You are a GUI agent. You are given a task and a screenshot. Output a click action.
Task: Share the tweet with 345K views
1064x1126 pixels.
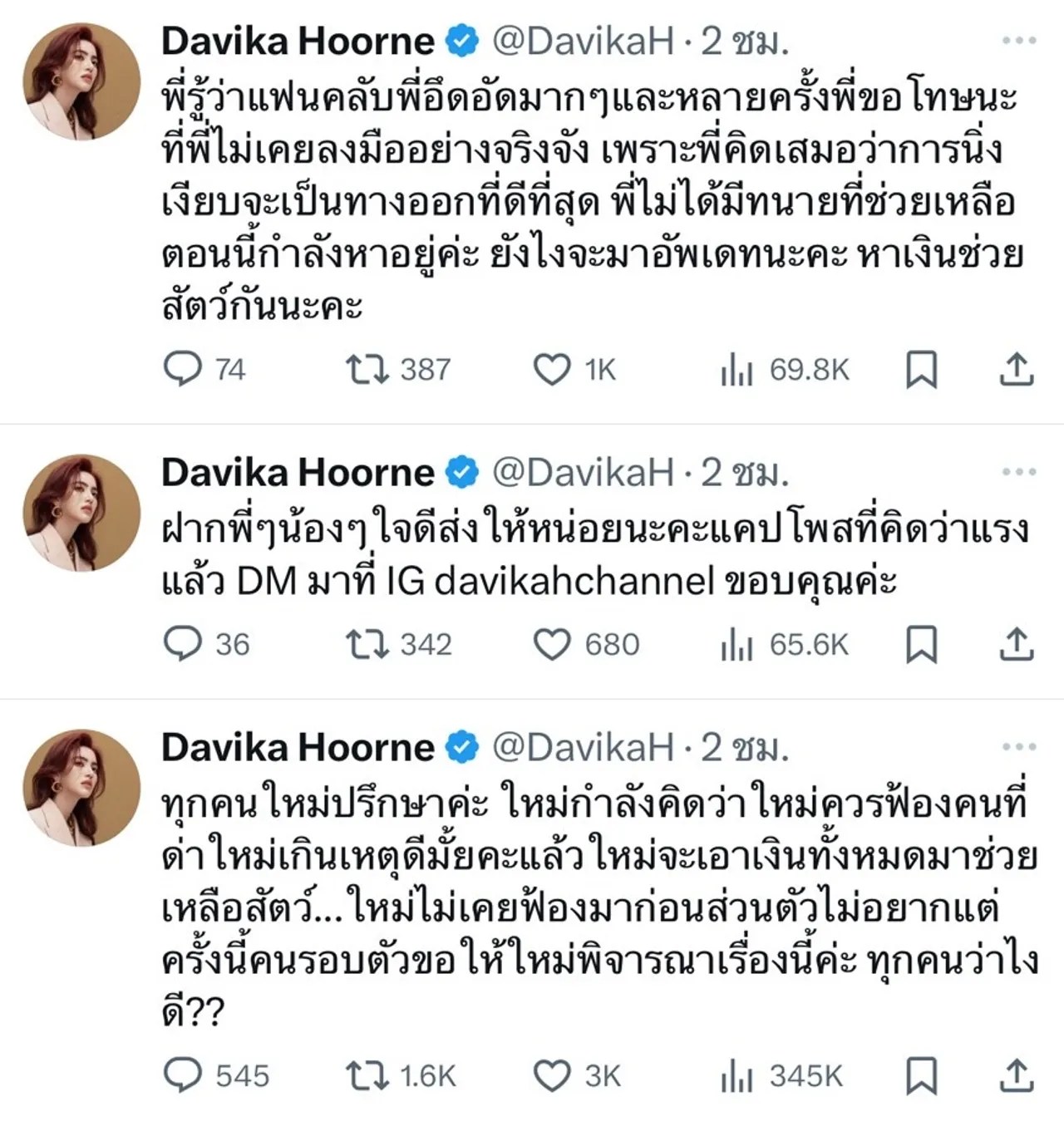[x=1016, y=1076]
